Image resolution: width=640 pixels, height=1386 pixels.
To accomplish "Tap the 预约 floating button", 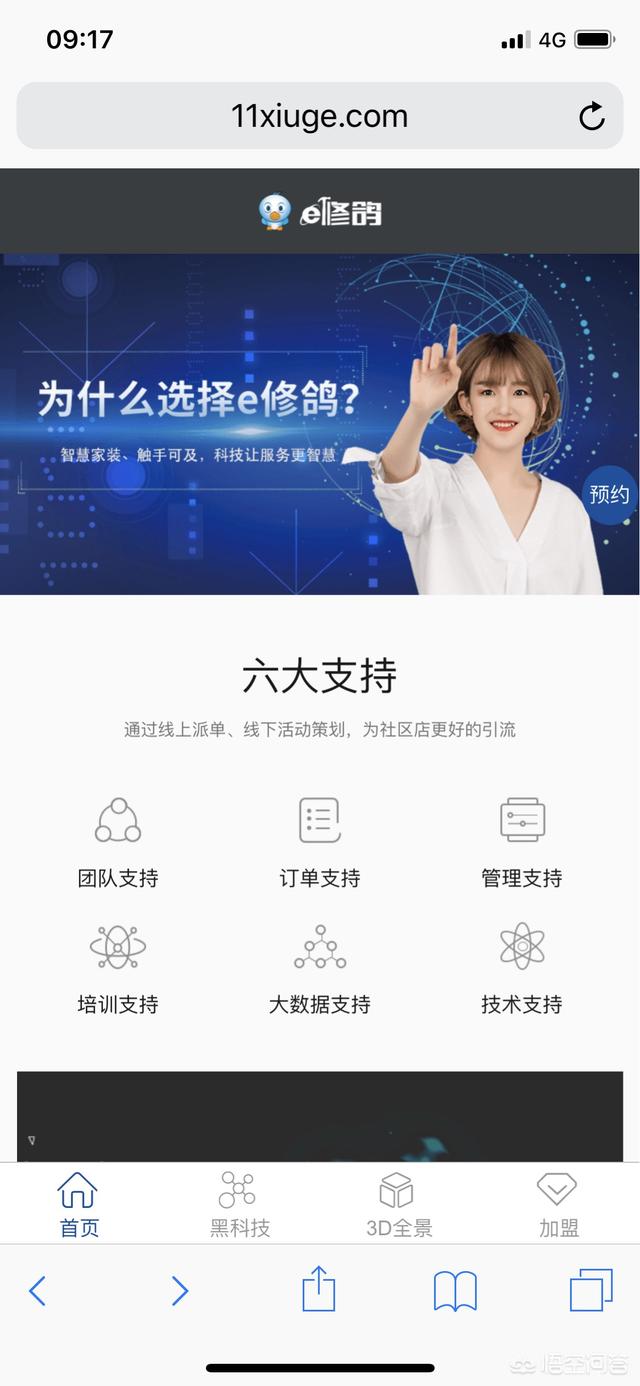I will click(609, 494).
